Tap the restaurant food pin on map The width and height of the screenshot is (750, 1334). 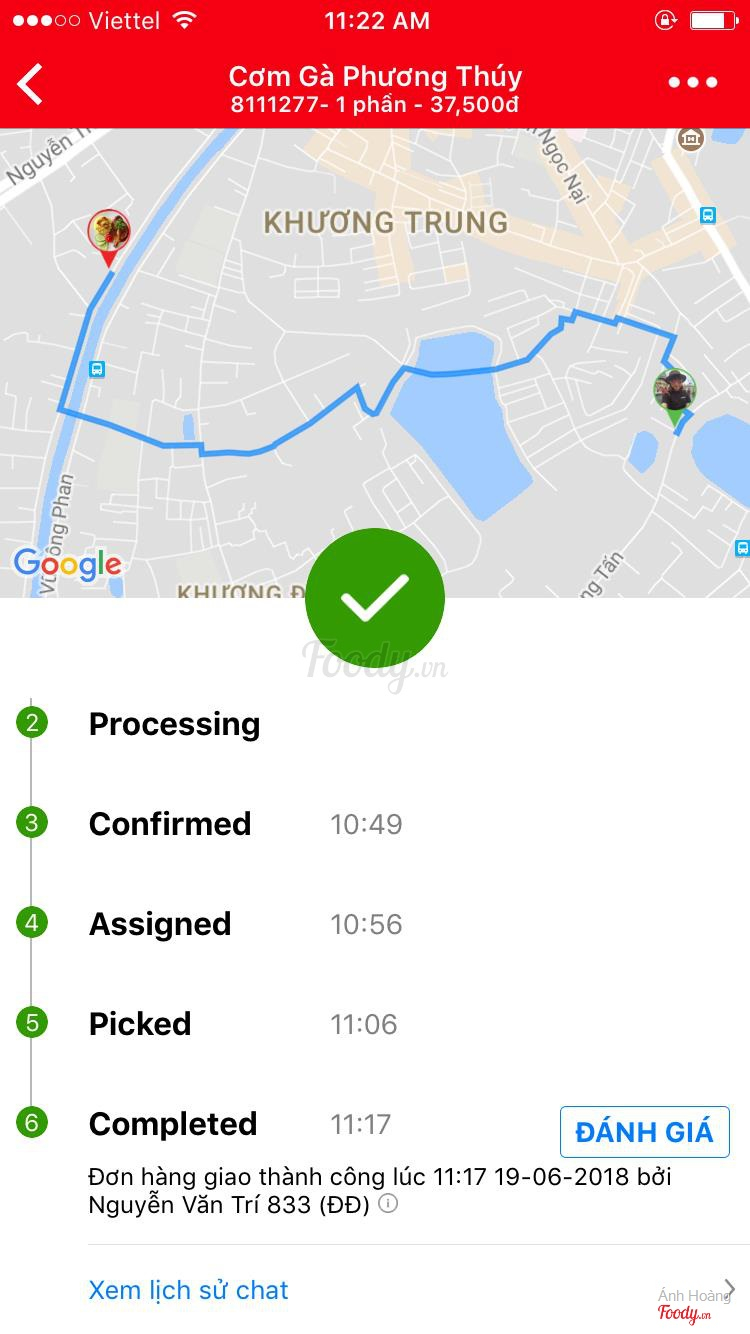(x=109, y=233)
